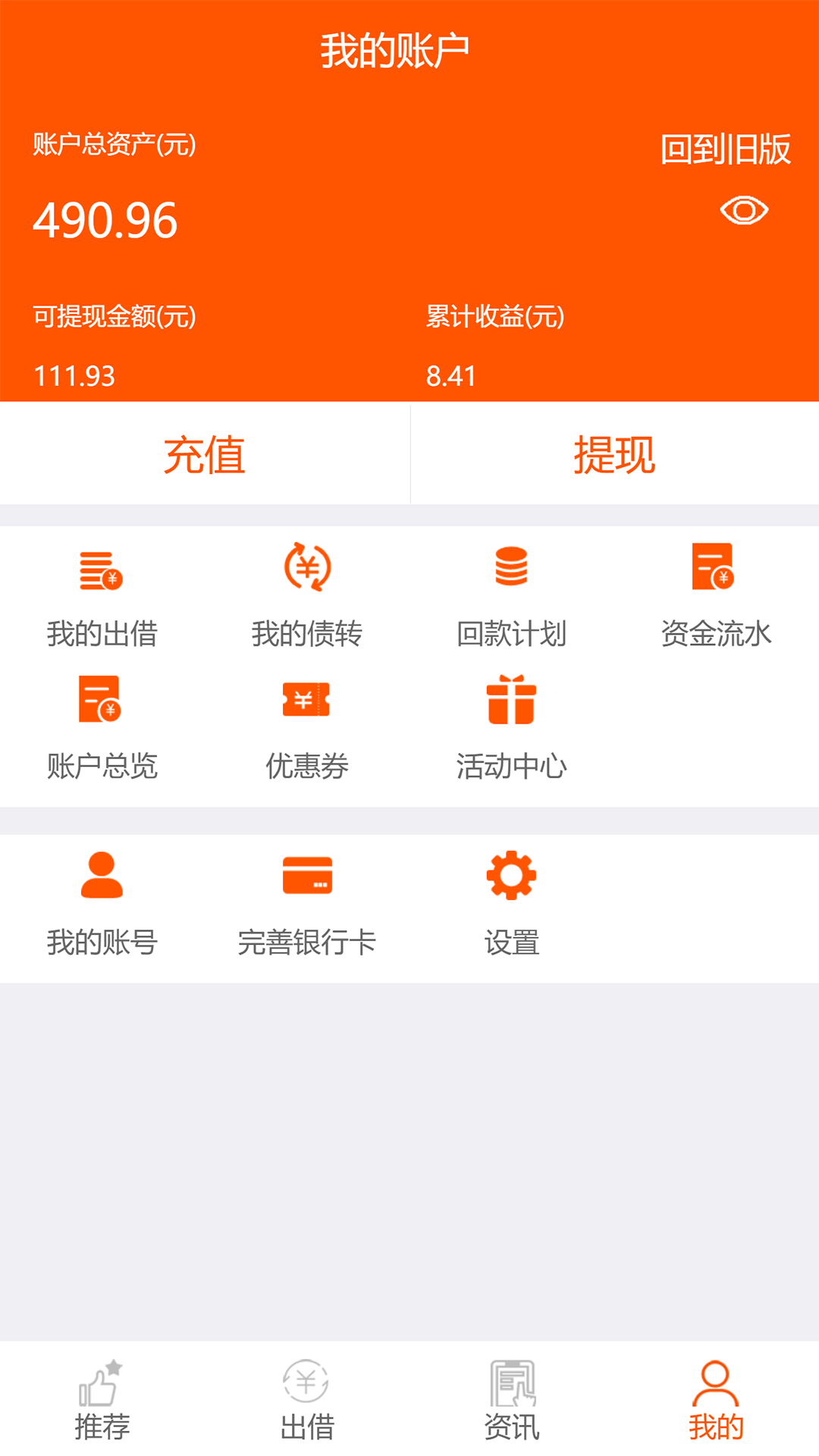Screen dimensions: 819x1456
Task: Open 资金流水 records
Action: coord(716,595)
